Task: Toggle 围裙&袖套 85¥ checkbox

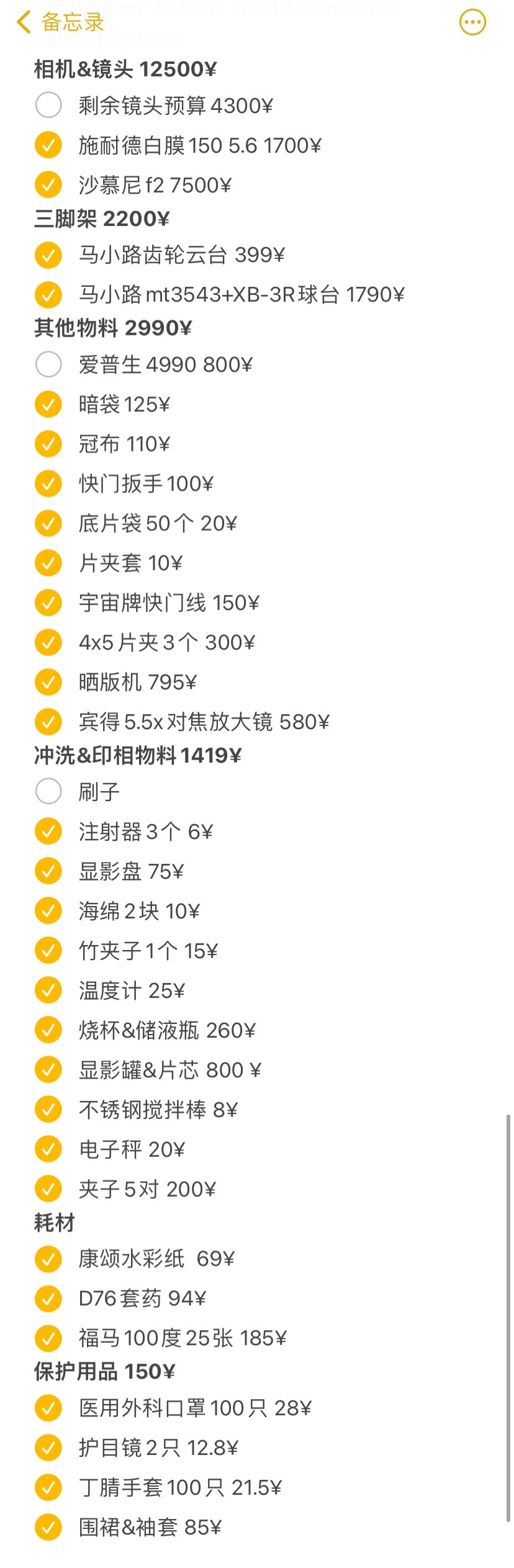Action: (x=48, y=1527)
